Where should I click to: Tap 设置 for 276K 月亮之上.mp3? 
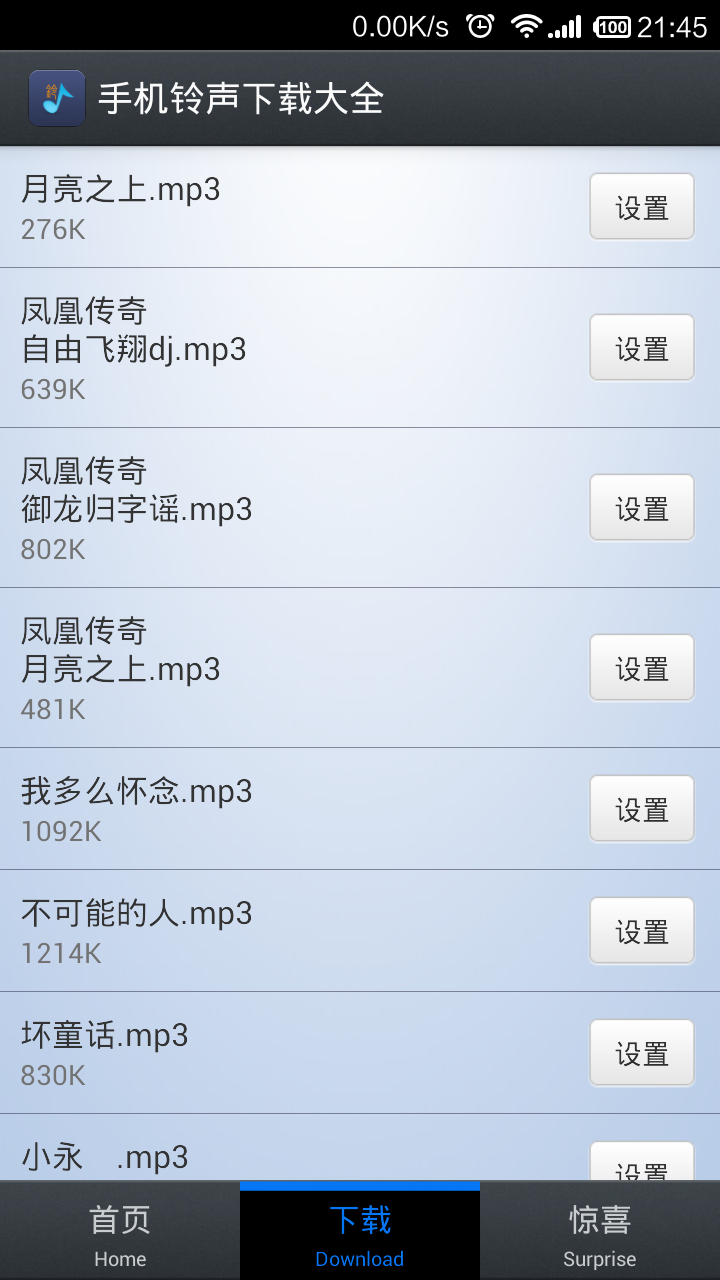tap(641, 207)
